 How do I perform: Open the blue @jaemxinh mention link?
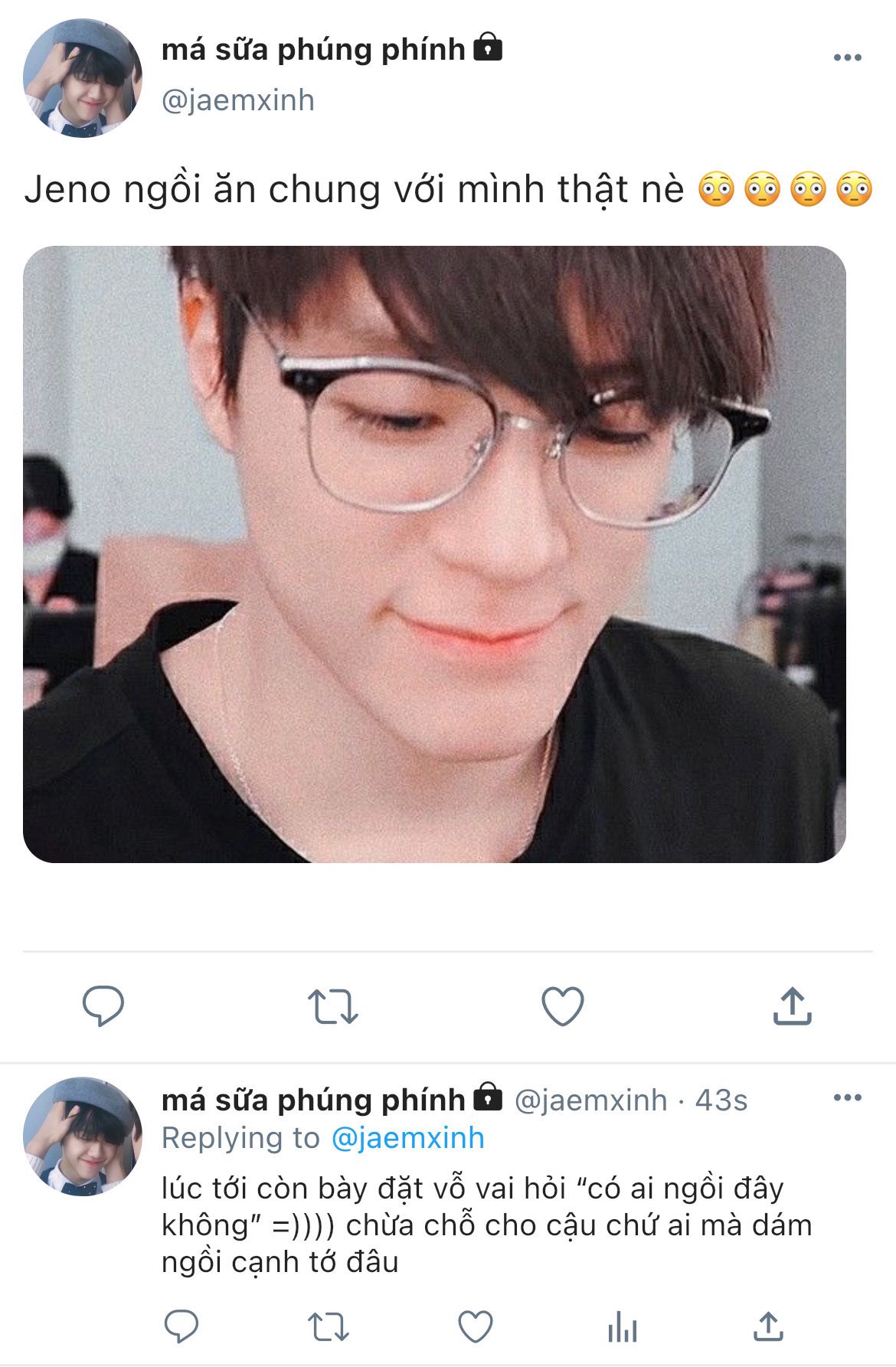point(407,1138)
